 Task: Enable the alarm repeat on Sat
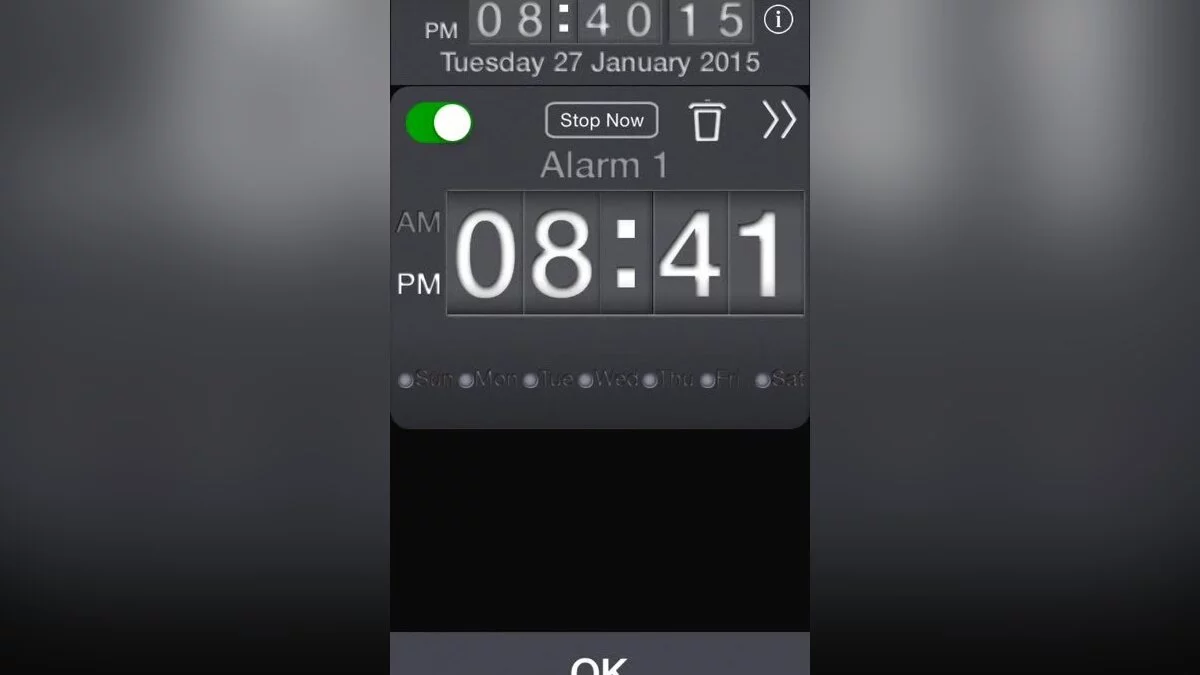[780, 380]
